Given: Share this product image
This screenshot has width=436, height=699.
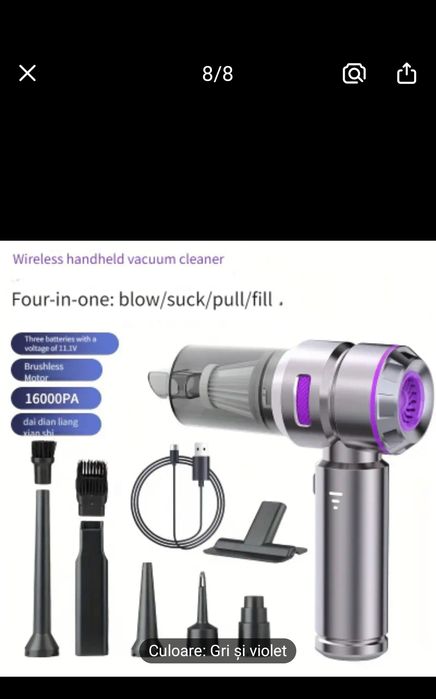Looking at the screenshot, I should pyautogui.click(x=406, y=73).
